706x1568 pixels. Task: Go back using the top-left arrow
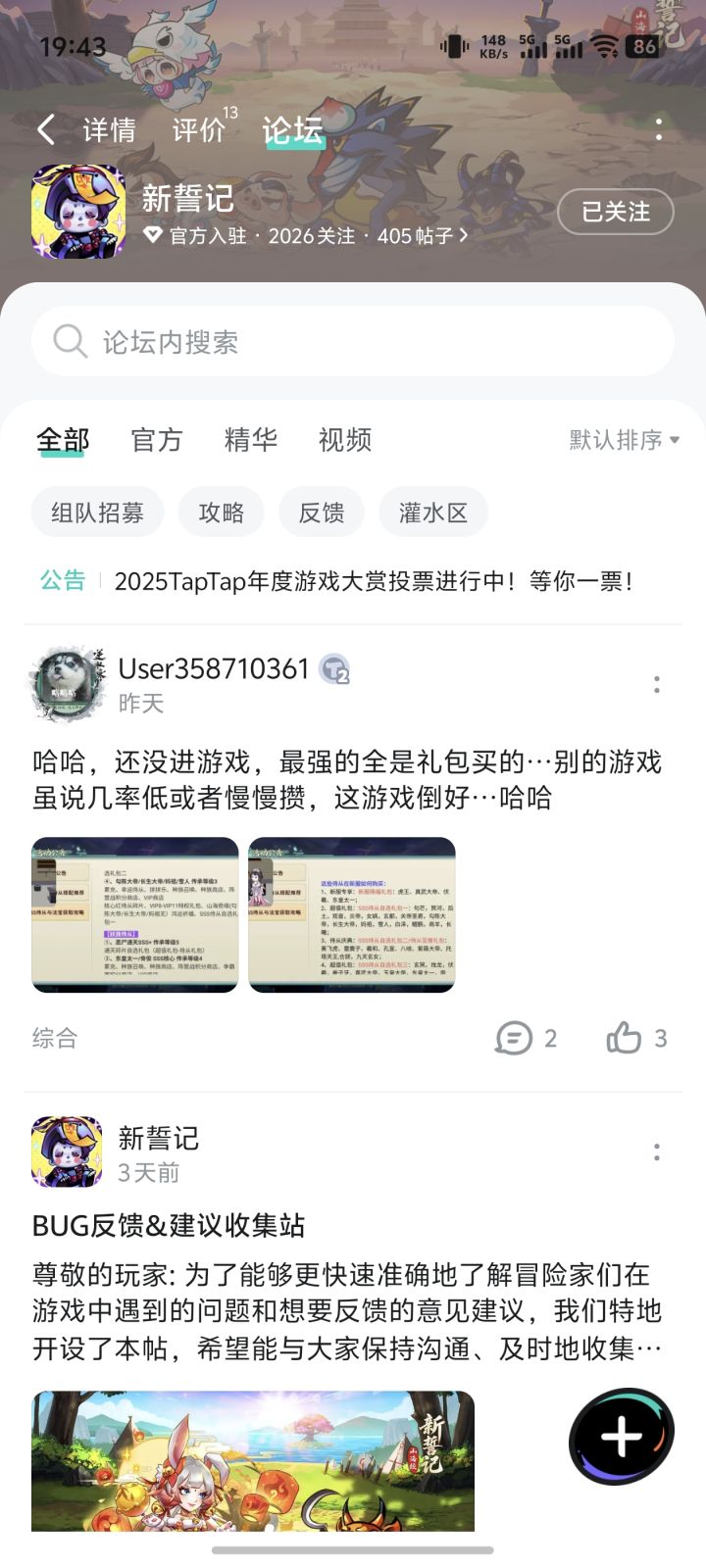coord(46,129)
